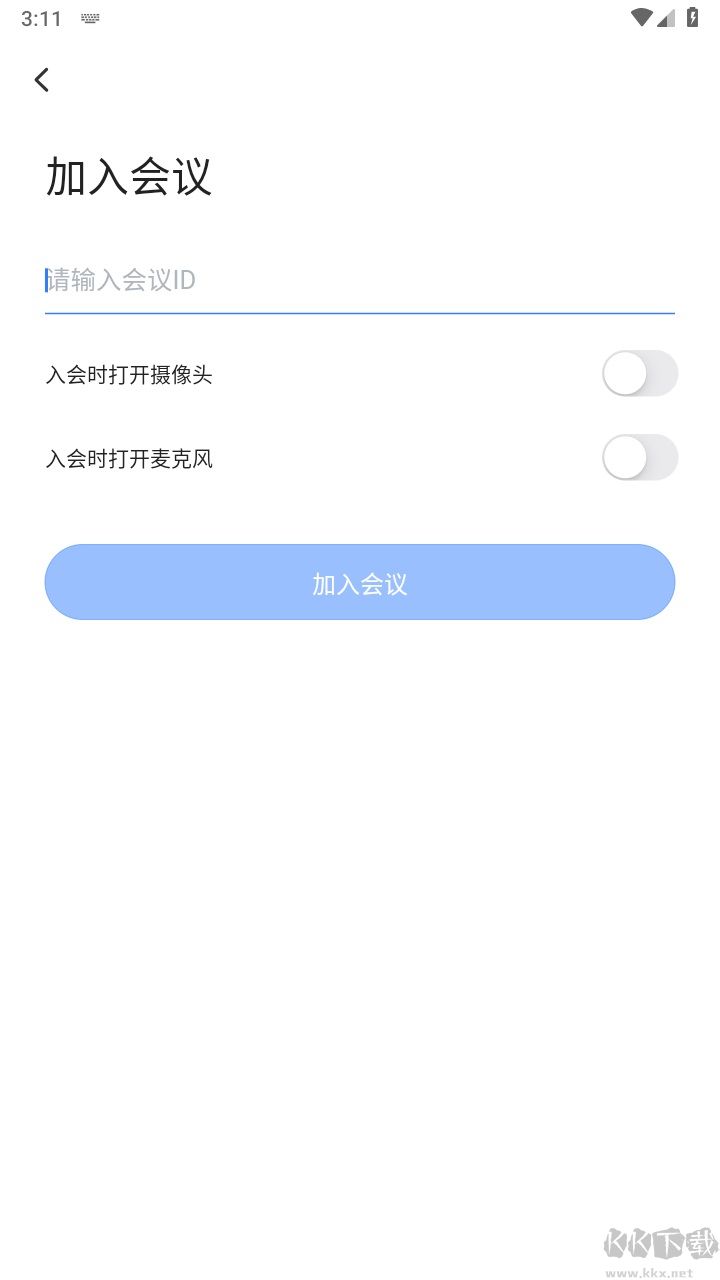Turn on camera-on-join toggle
The image size is (720, 1280).
pyautogui.click(x=640, y=374)
